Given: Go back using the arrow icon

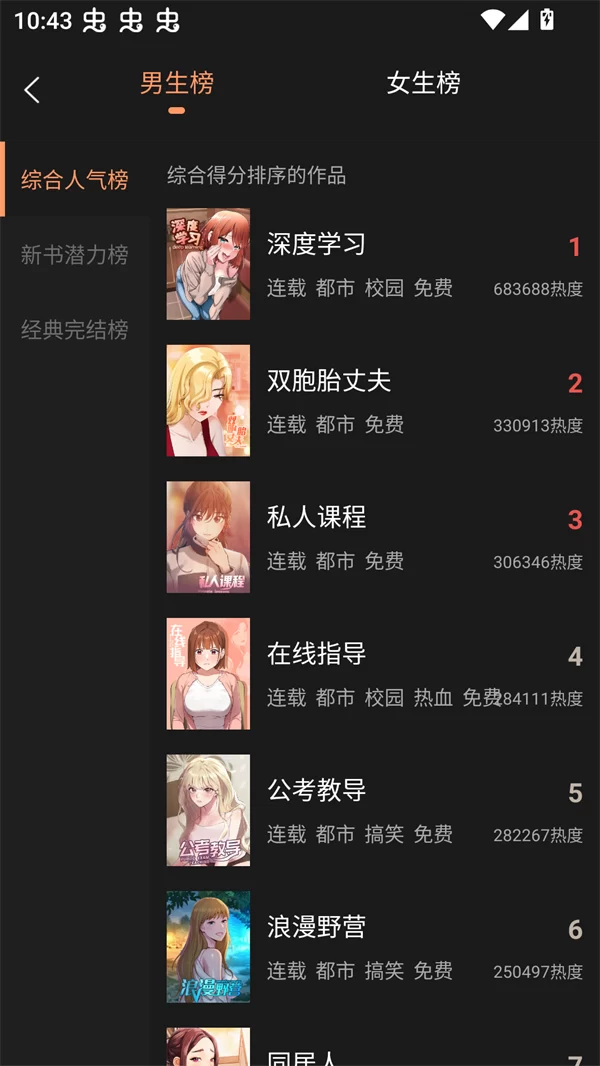Looking at the screenshot, I should (32, 90).
